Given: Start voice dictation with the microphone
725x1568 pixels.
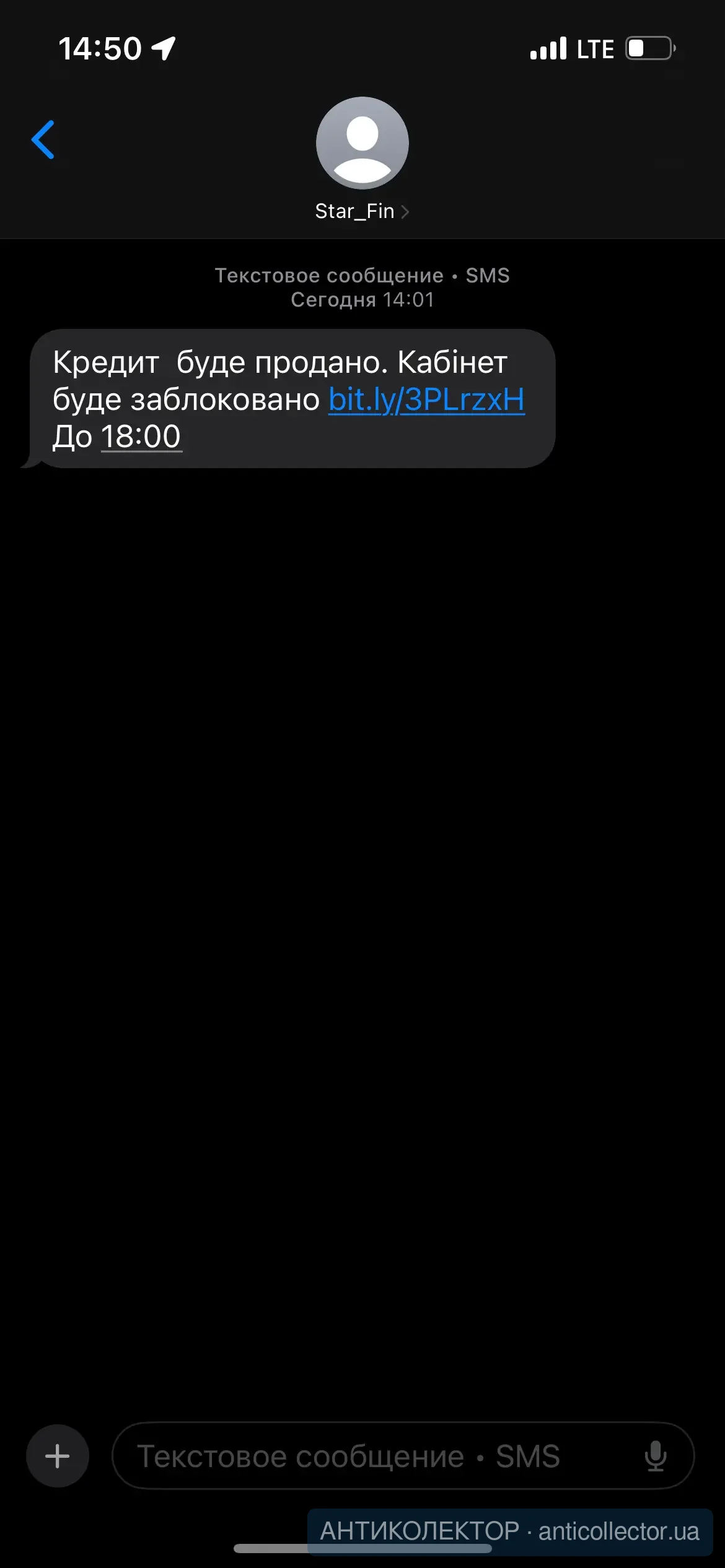Looking at the screenshot, I should (x=655, y=1456).
